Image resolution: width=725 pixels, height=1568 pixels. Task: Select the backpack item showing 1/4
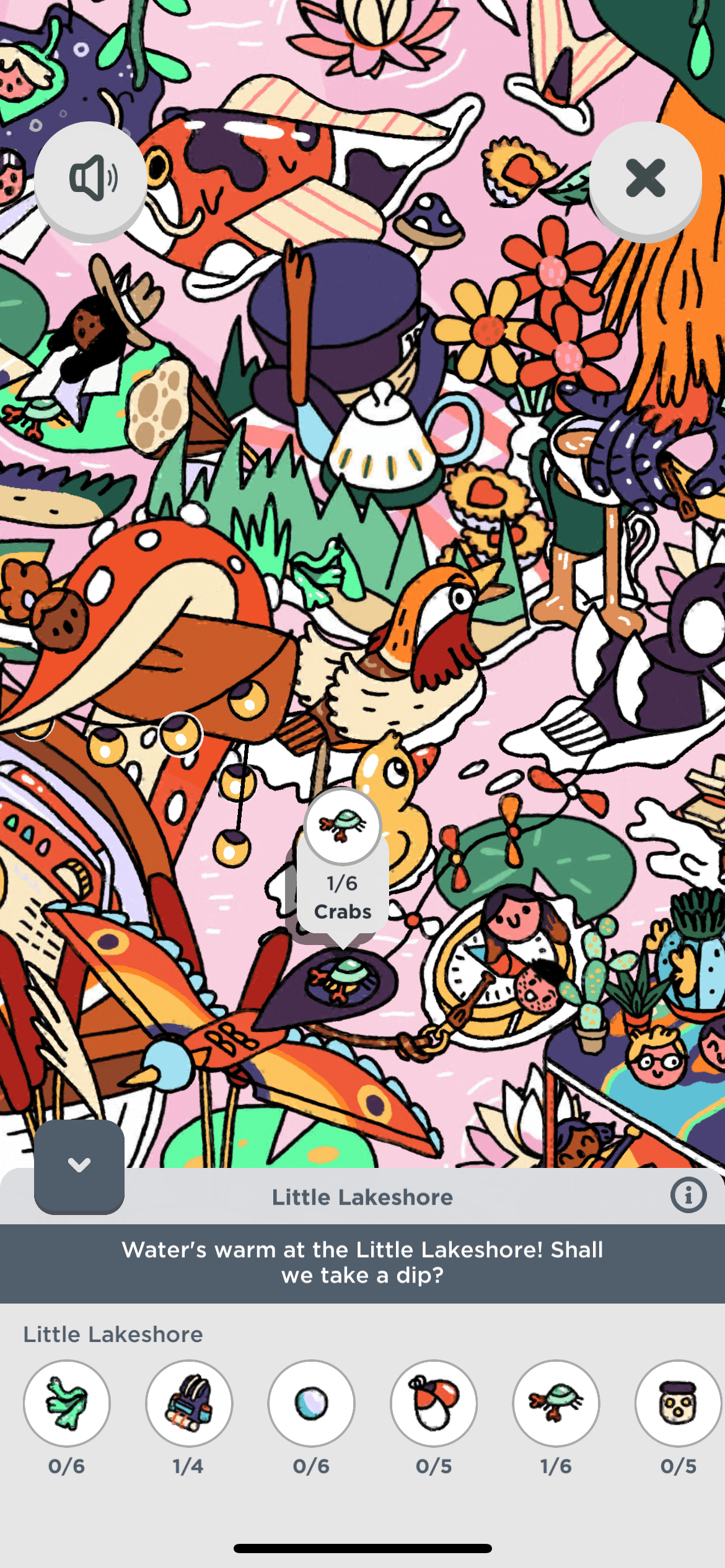189,1403
